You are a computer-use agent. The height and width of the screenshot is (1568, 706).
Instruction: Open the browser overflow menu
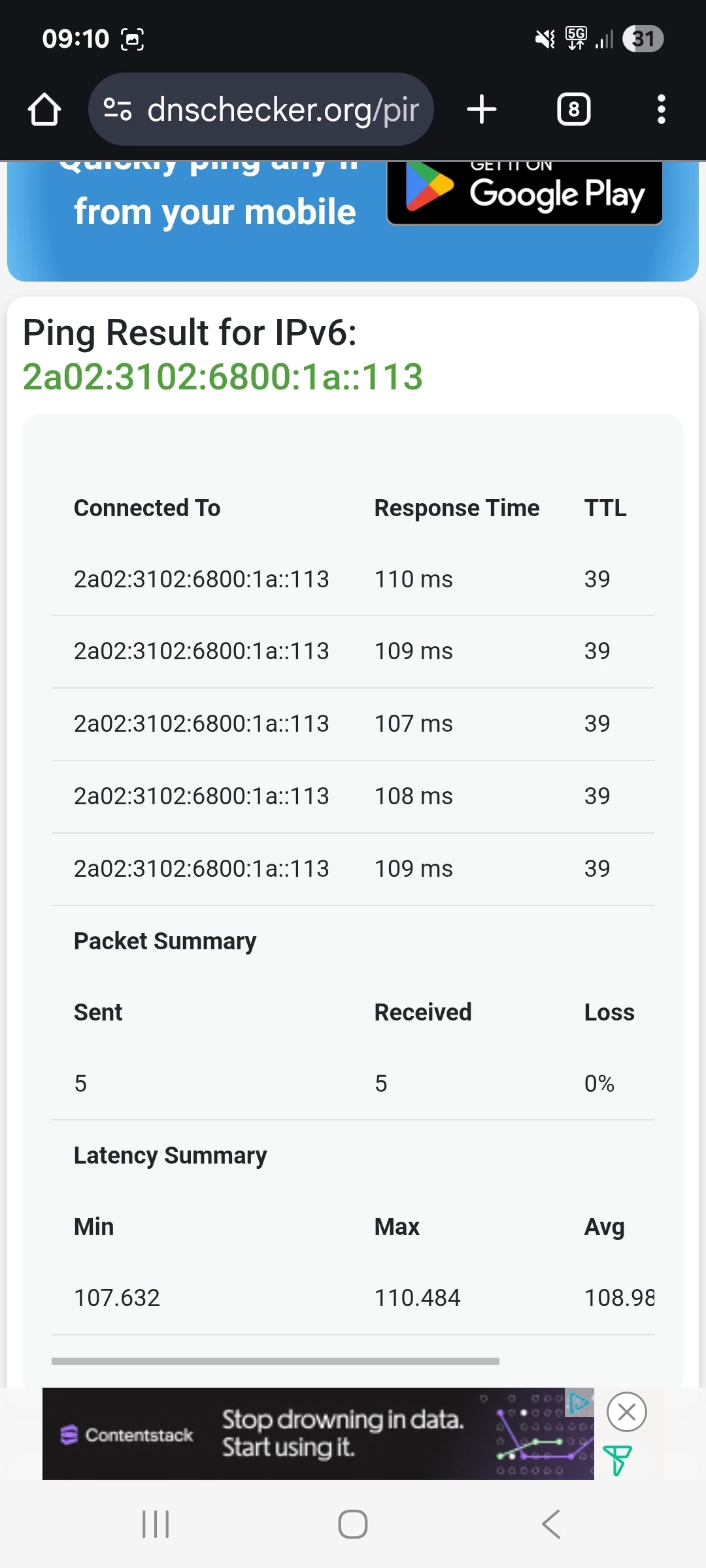point(661,109)
